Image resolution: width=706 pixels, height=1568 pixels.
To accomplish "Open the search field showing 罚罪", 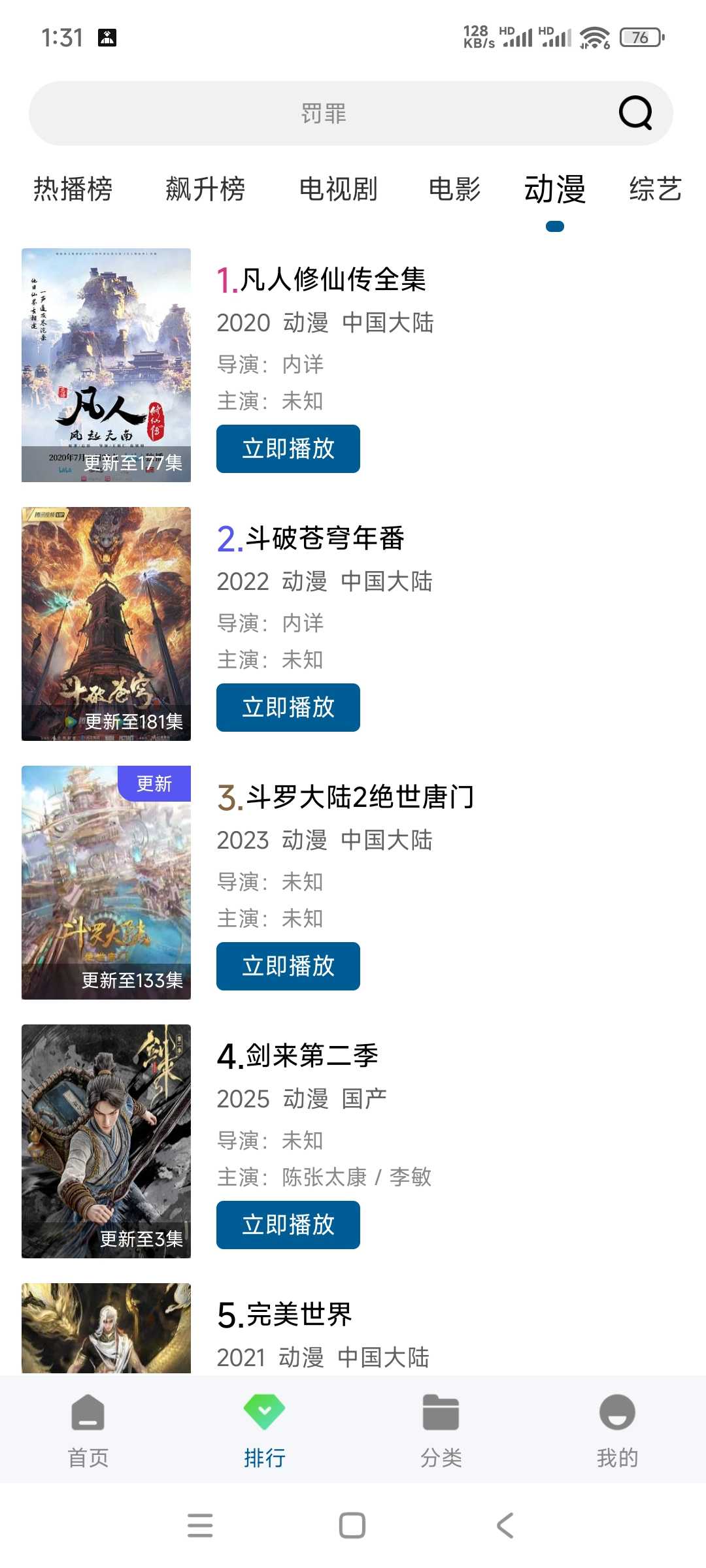I will click(x=324, y=113).
